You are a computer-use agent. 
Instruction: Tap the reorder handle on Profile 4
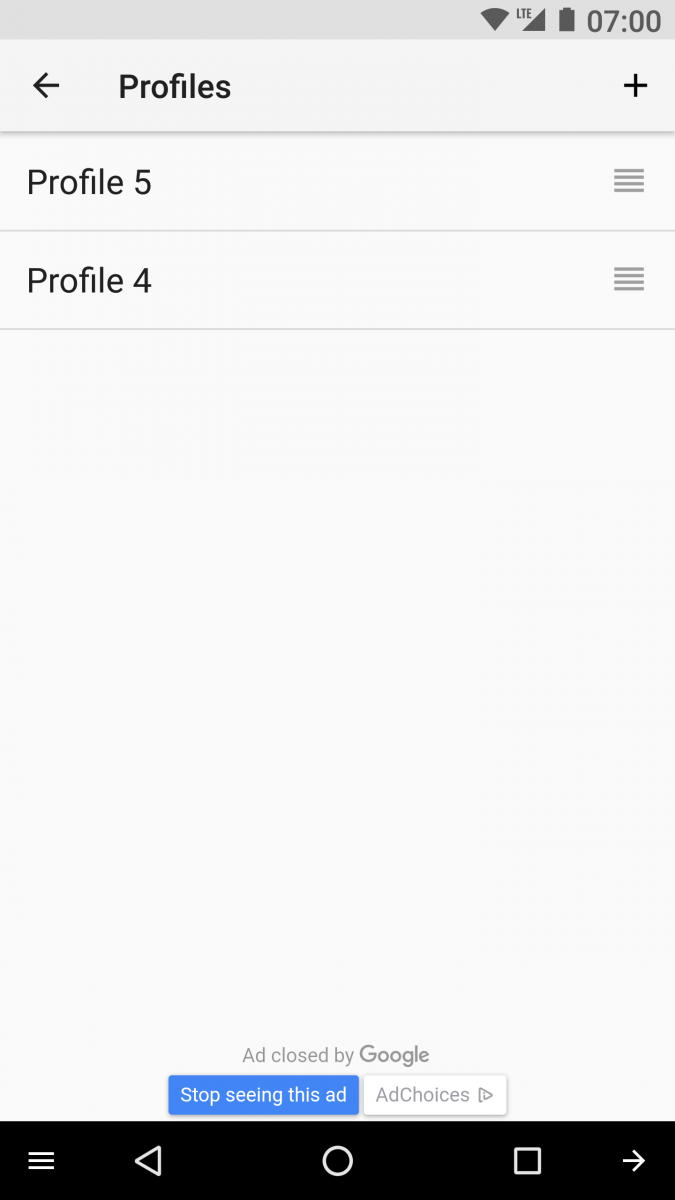pyautogui.click(x=629, y=279)
